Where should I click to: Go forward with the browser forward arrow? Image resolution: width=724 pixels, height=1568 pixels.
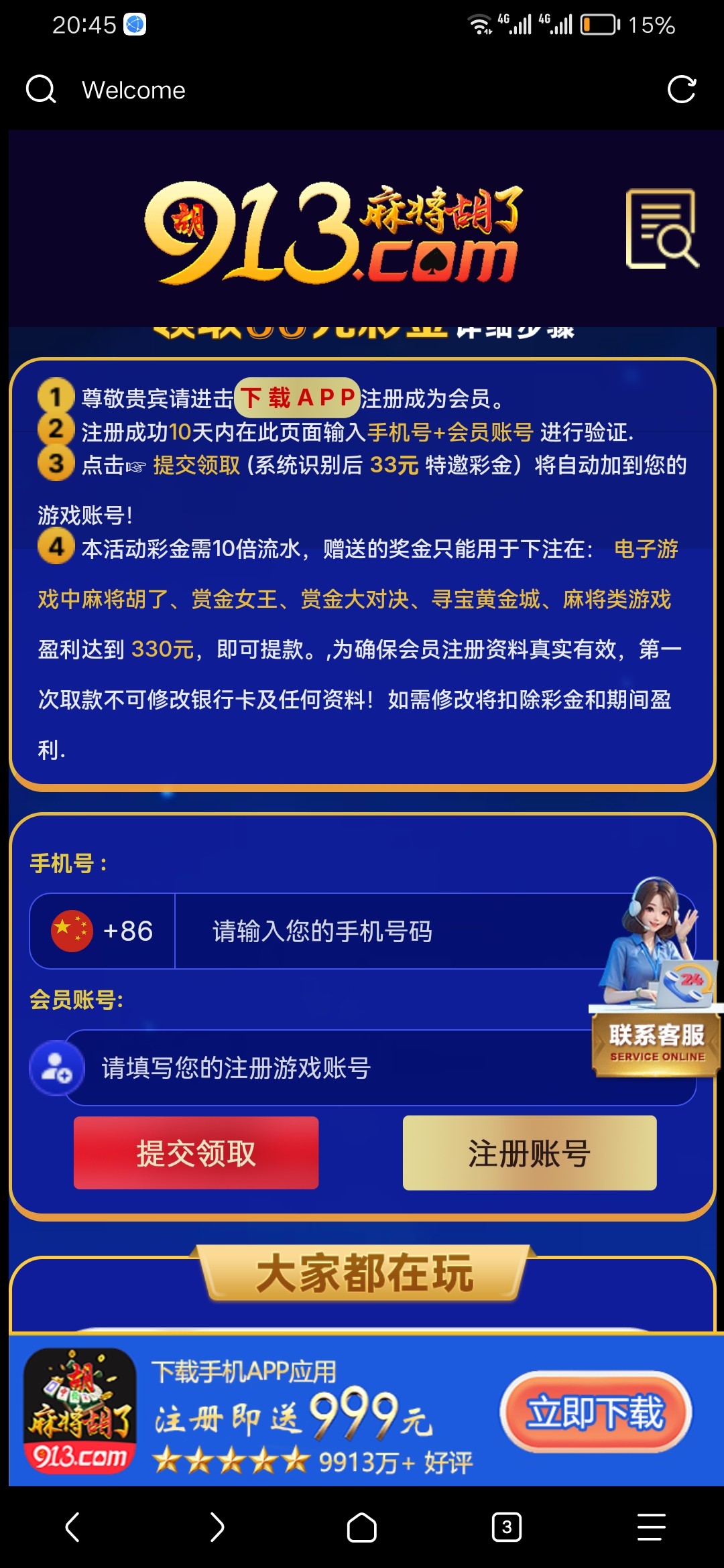pyautogui.click(x=217, y=1527)
